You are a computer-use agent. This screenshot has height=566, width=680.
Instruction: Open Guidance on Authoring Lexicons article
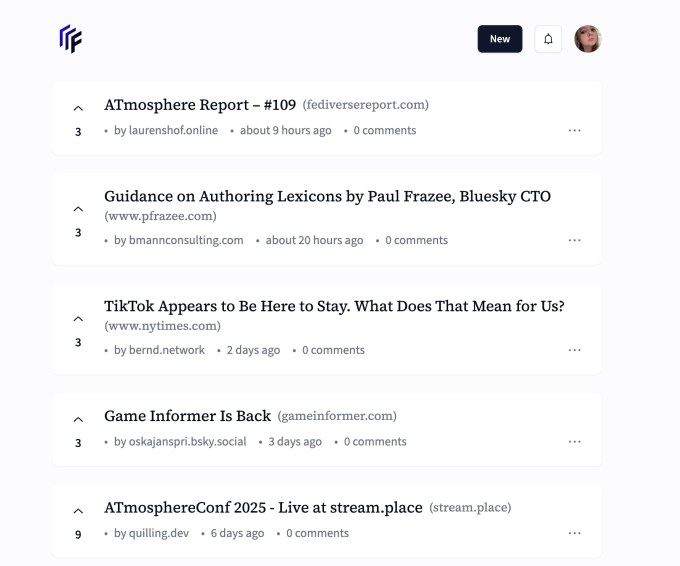click(327, 196)
